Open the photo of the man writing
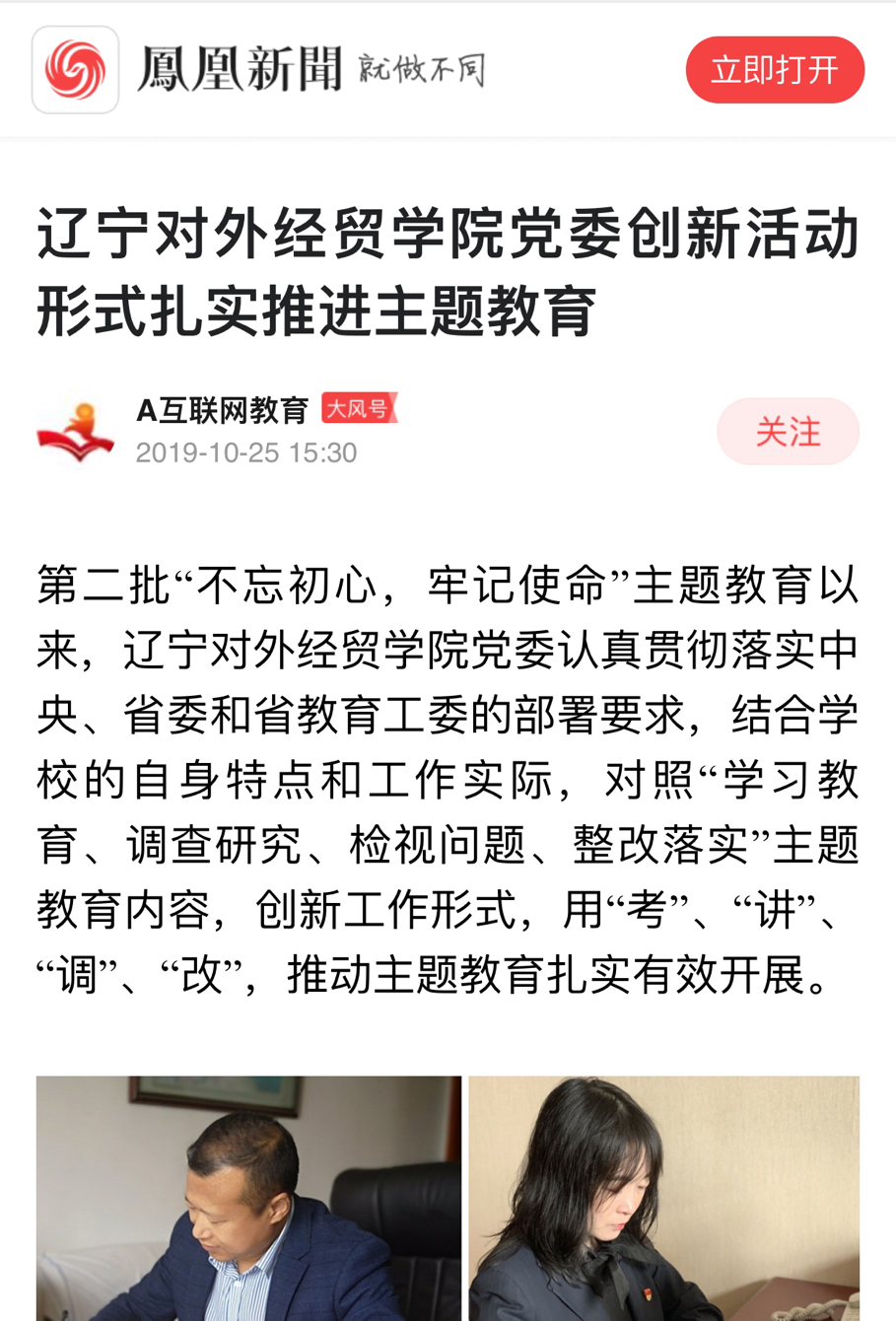Image resolution: width=896 pixels, height=1321 pixels. point(248,1198)
